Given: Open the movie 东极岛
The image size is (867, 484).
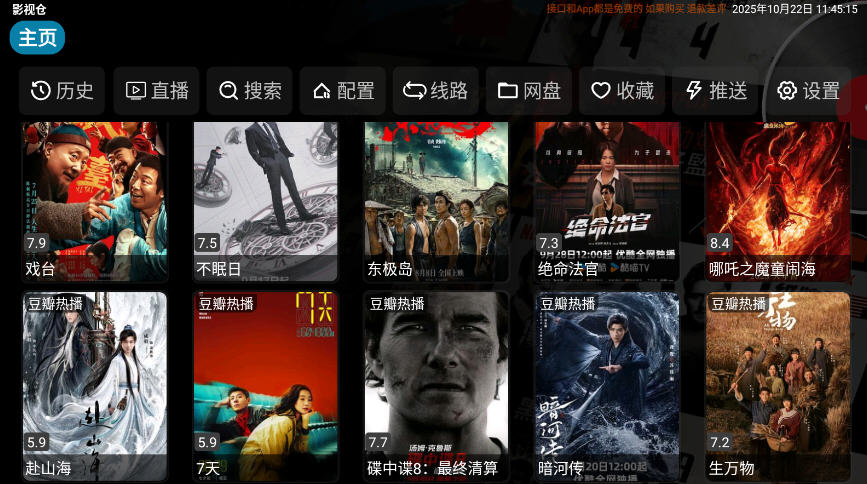Looking at the screenshot, I should point(436,200).
